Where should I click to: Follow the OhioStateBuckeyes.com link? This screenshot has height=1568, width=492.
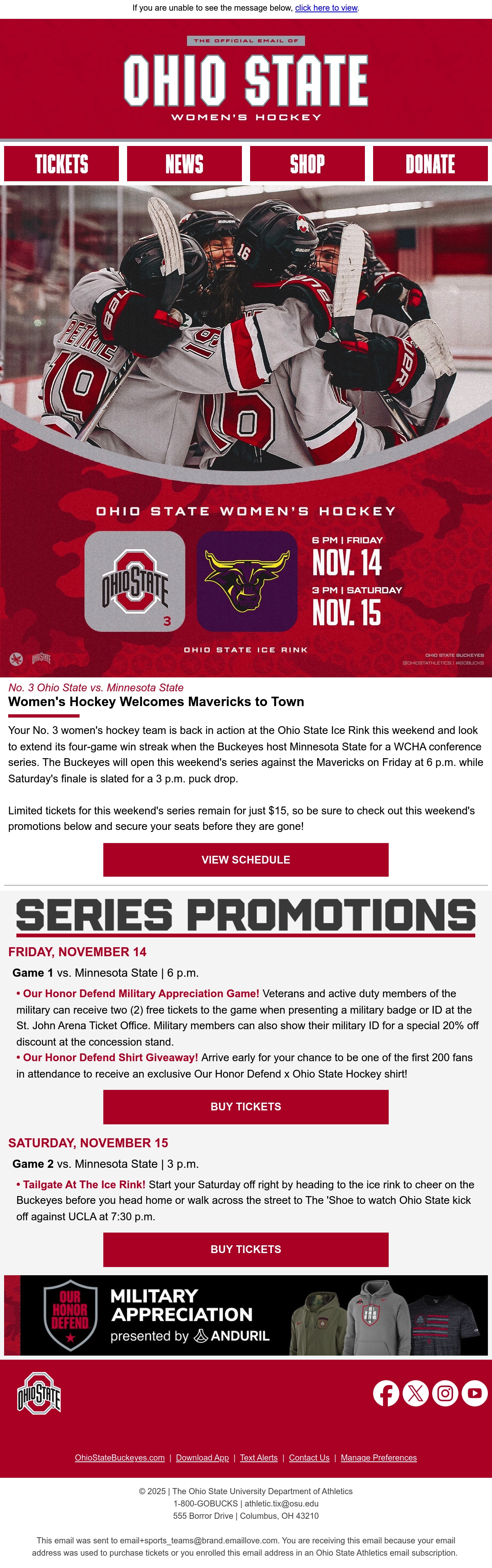point(120,1457)
